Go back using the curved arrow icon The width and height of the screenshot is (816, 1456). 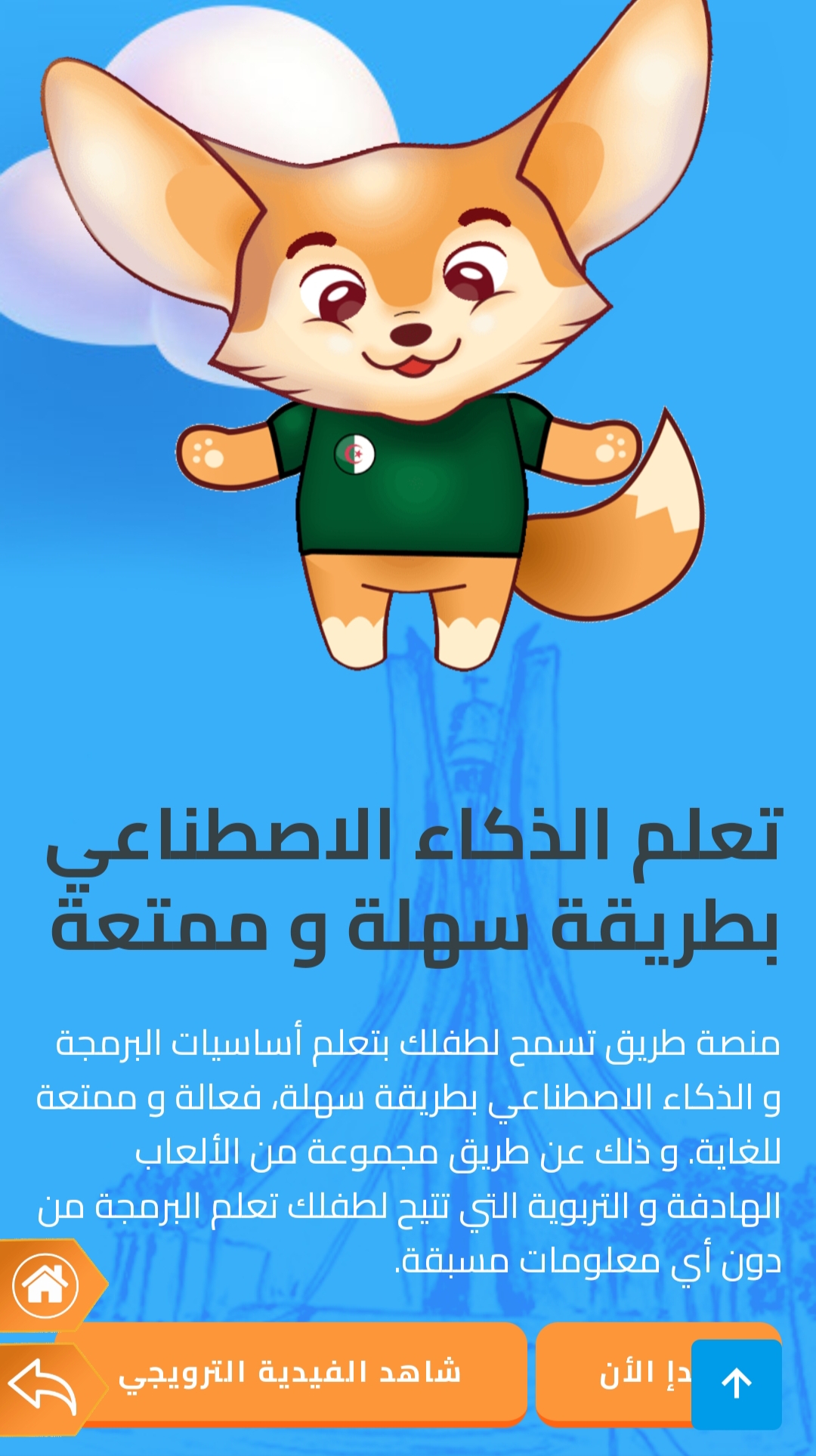point(44,1388)
